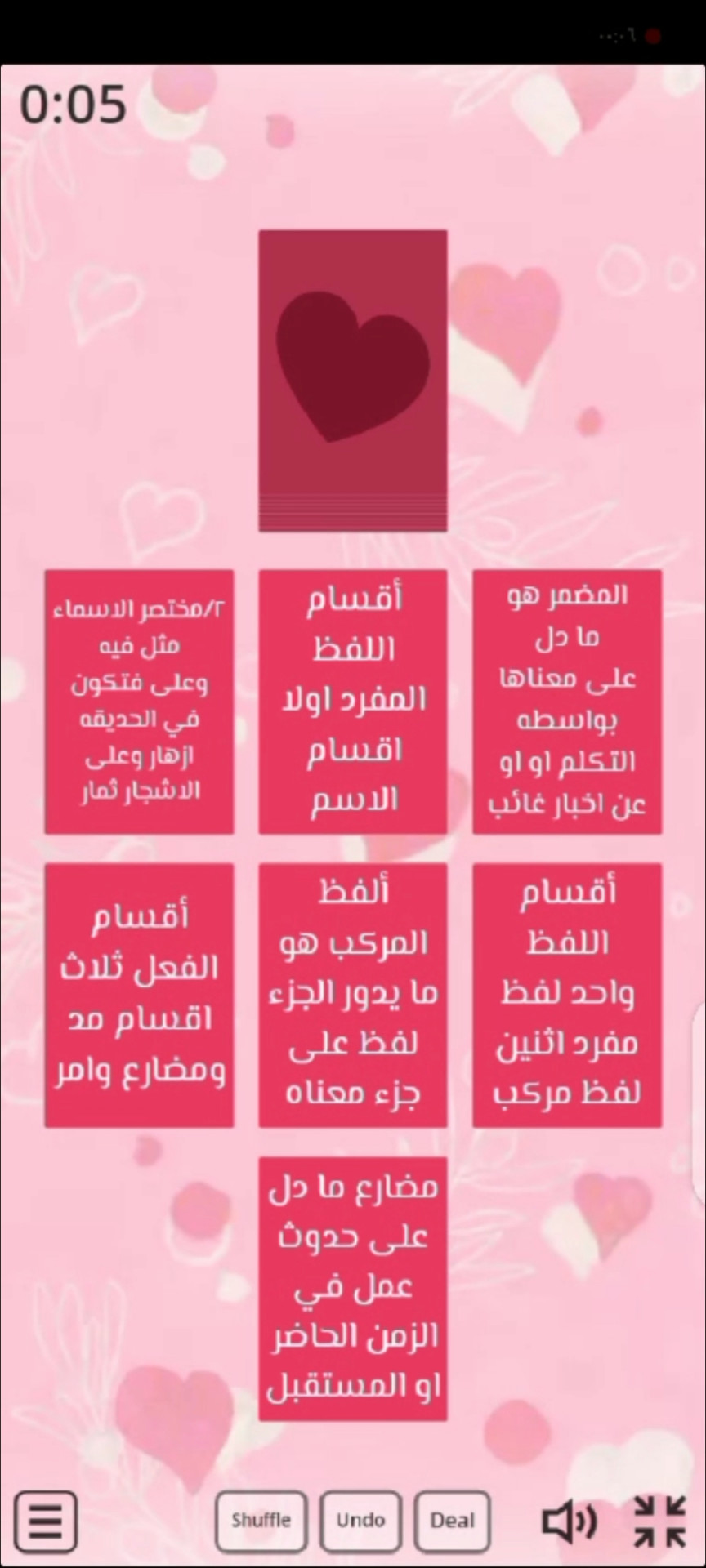Select the card with أقسام اللفظ المفرد
706x1568 pixels.
(353, 702)
